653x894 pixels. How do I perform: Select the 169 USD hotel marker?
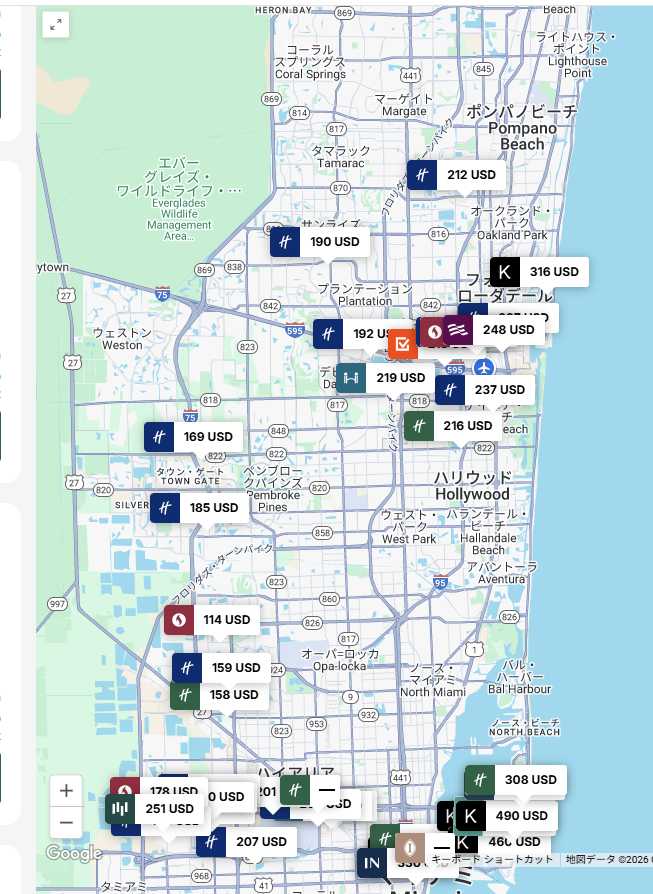click(x=192, y=437)
